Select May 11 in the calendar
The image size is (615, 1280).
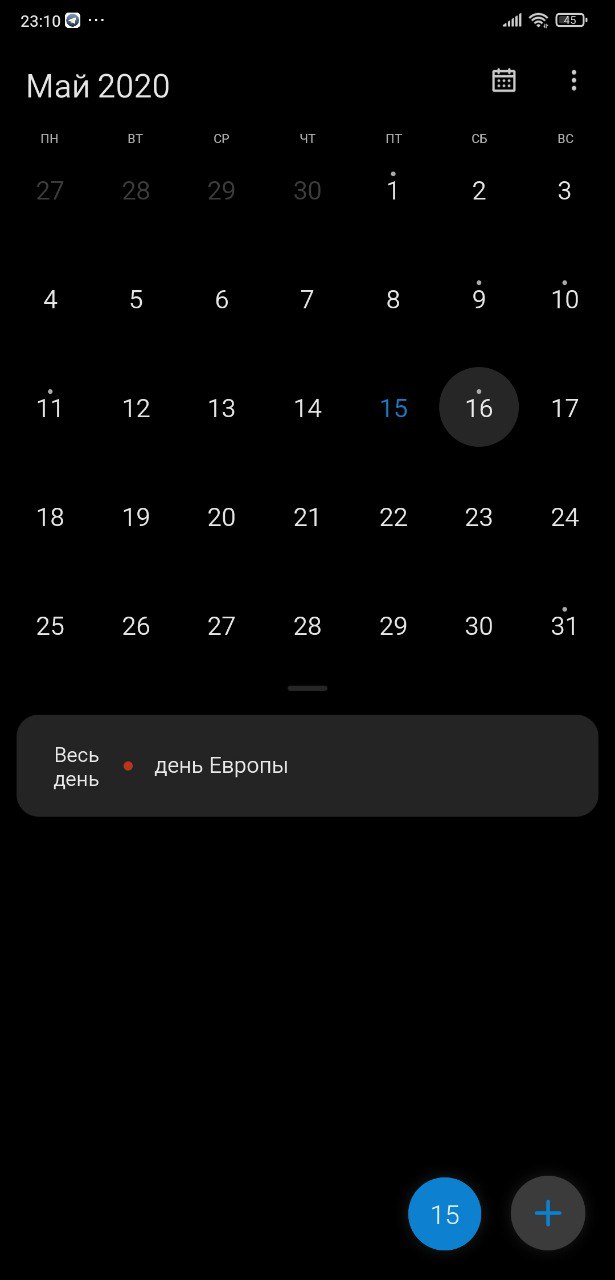[x=50, y=408]
